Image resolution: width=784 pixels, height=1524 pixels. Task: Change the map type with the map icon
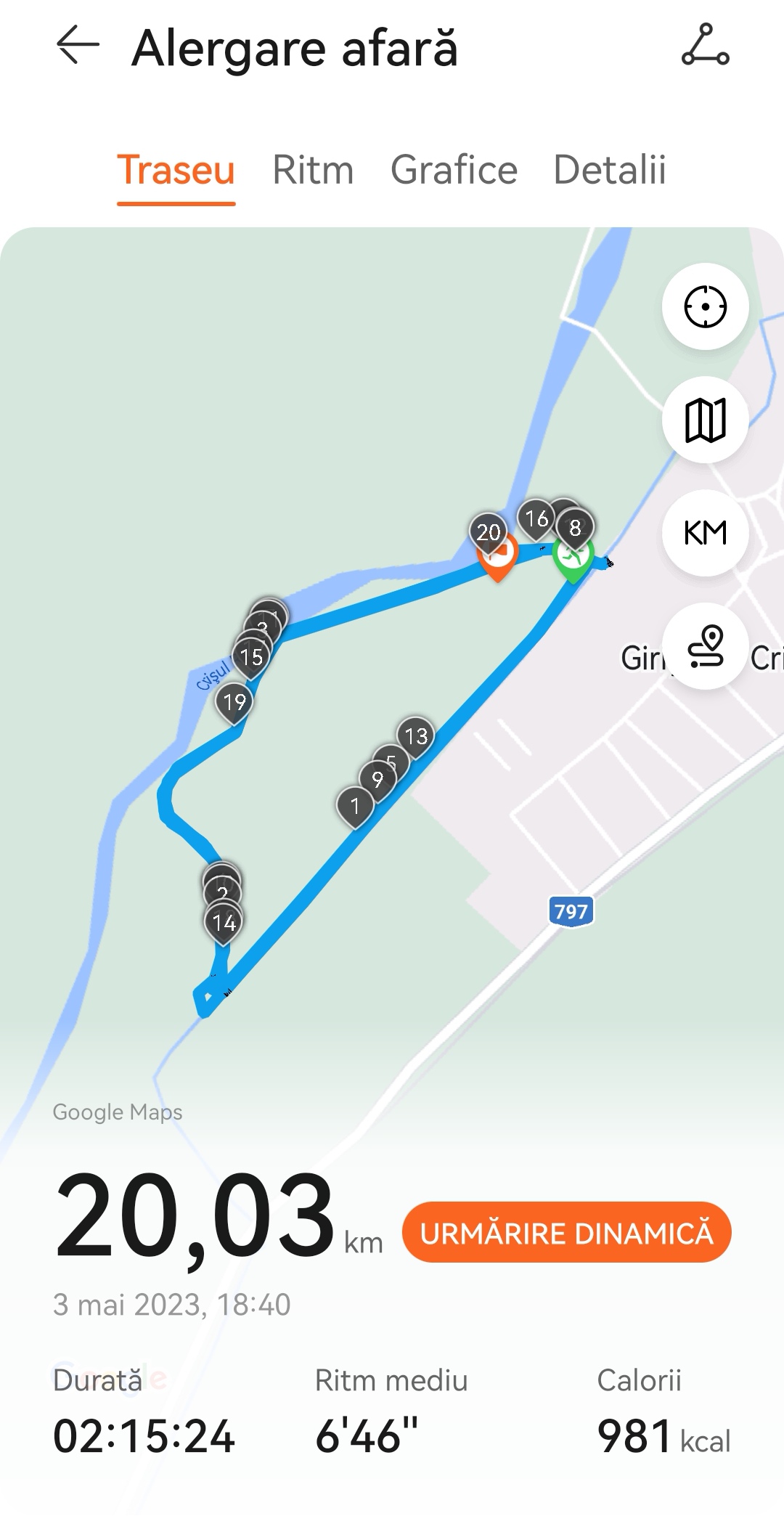705,420
